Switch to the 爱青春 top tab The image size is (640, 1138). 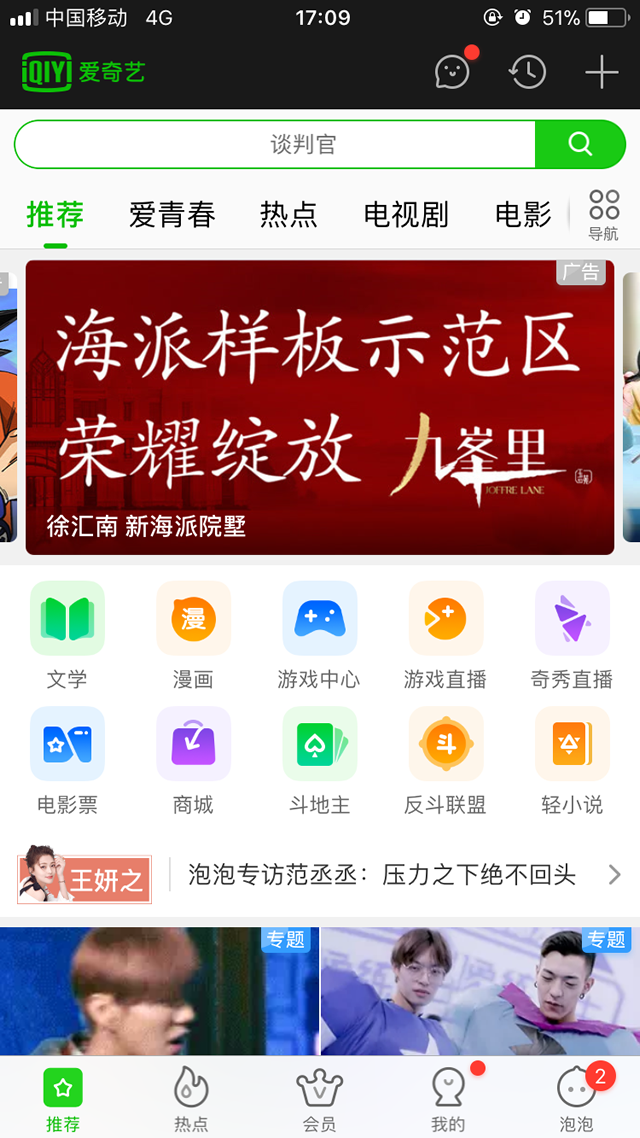pyautogui.click(x=172, y=214)
